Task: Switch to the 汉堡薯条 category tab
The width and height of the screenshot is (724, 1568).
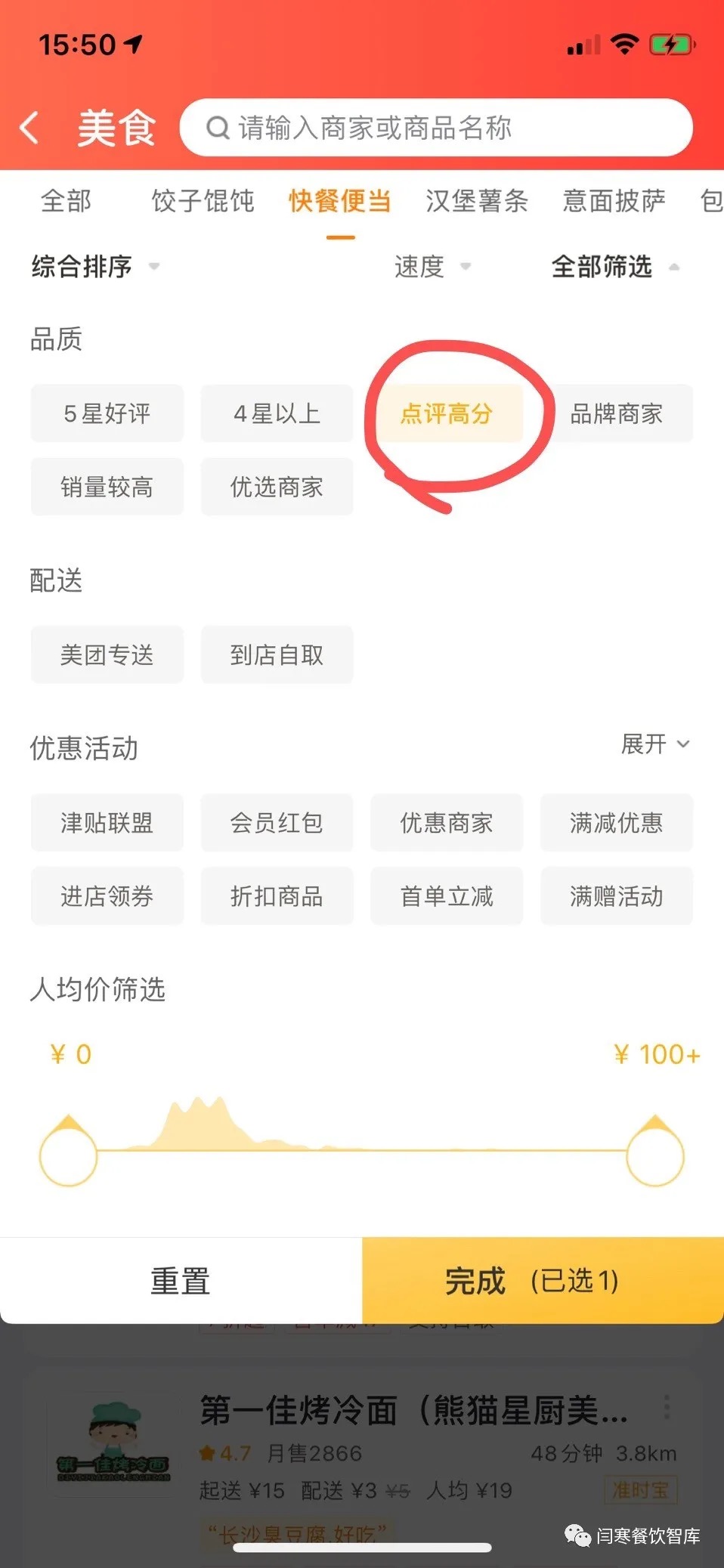Action: (x=476, y=201)
